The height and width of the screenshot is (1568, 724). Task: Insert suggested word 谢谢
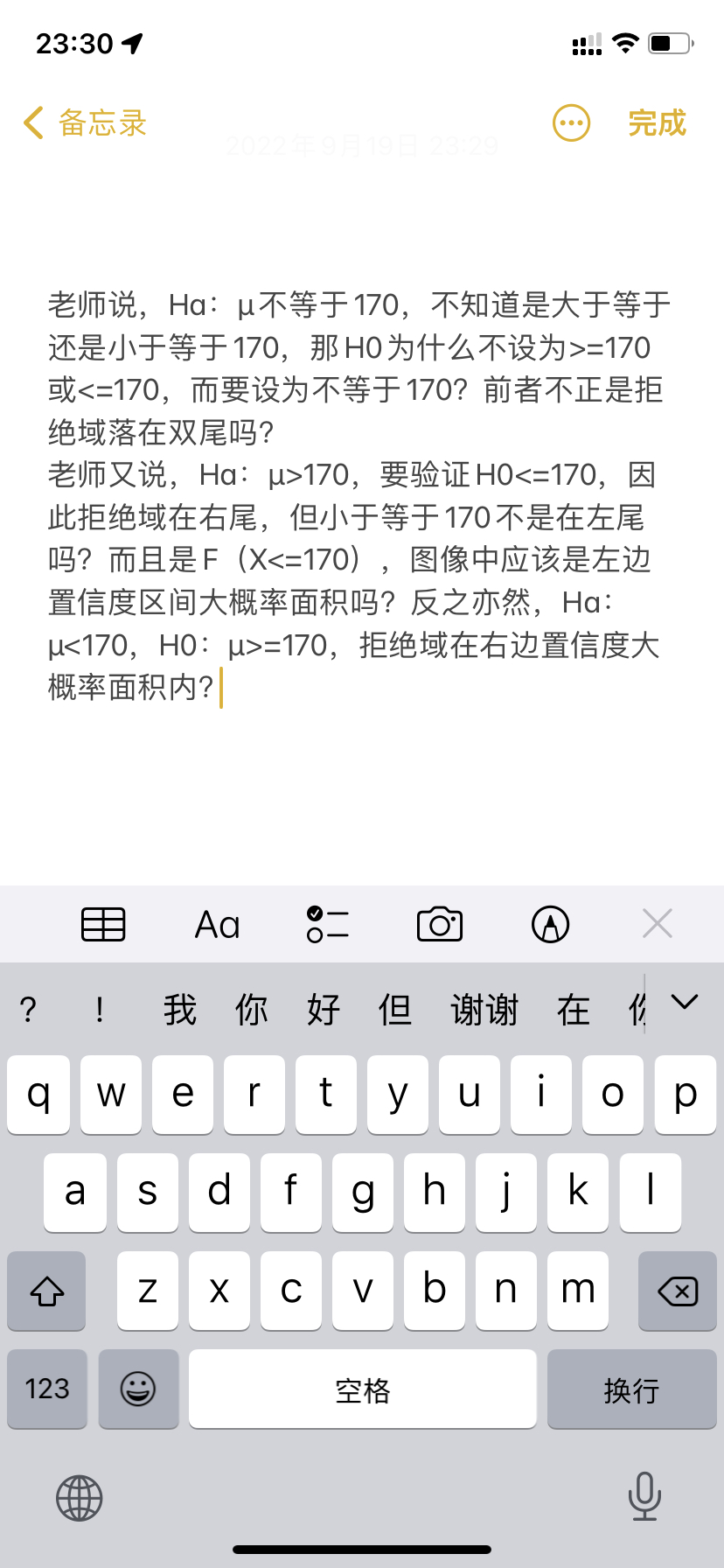pyautogui.click(x=484, y=1010)
